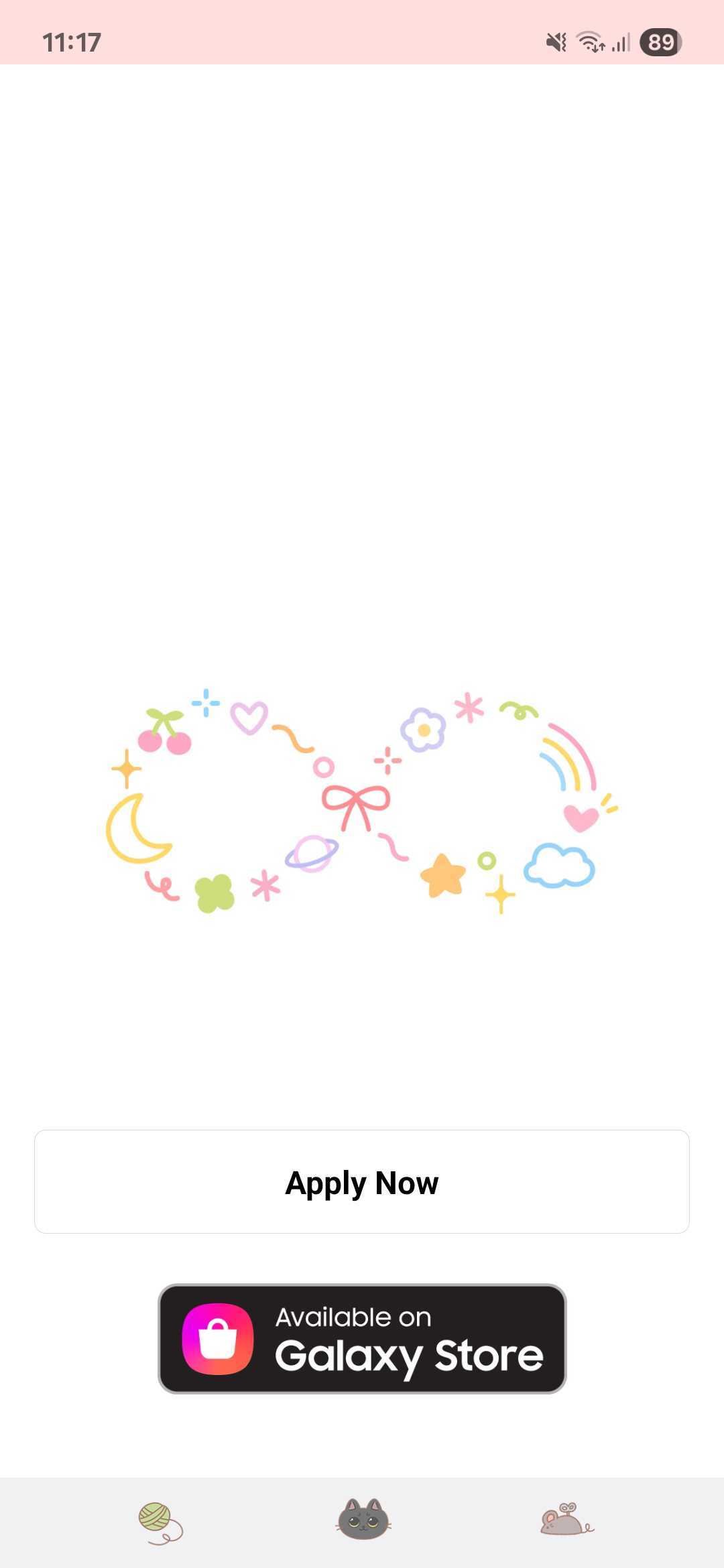Open the Available on Galaxy Store badge

tap(362, 1339)
